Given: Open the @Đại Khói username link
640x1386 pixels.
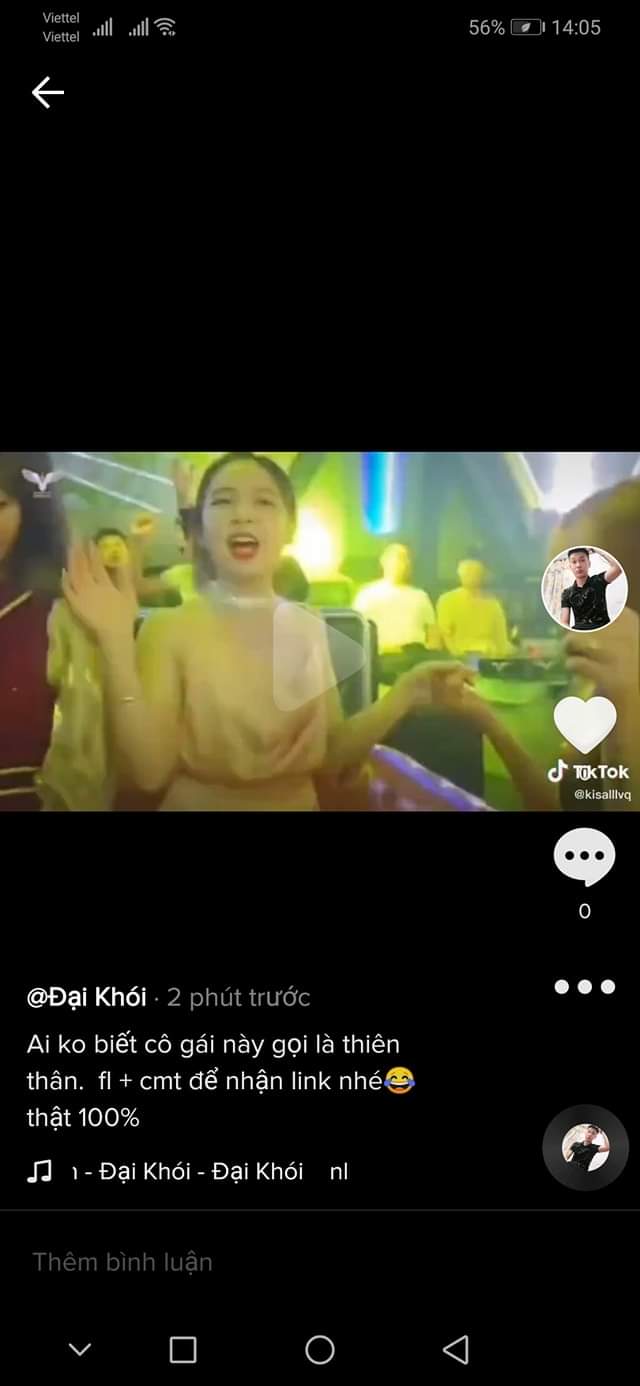Looking at the screenshot, I should tap(87, 997).
